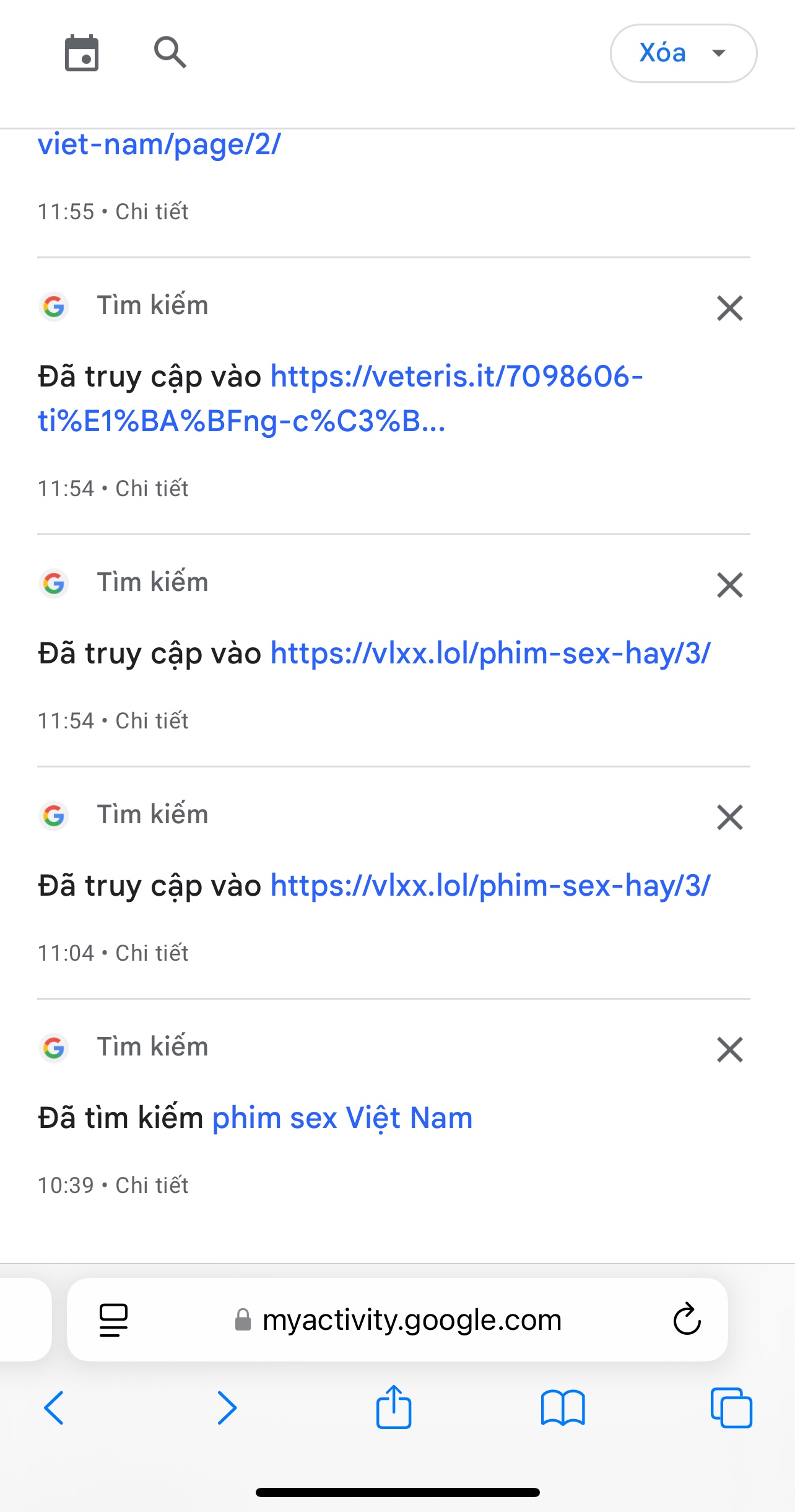
Task: Show Chi tiết for the 11:04 entry
Action: coord(152,953)
